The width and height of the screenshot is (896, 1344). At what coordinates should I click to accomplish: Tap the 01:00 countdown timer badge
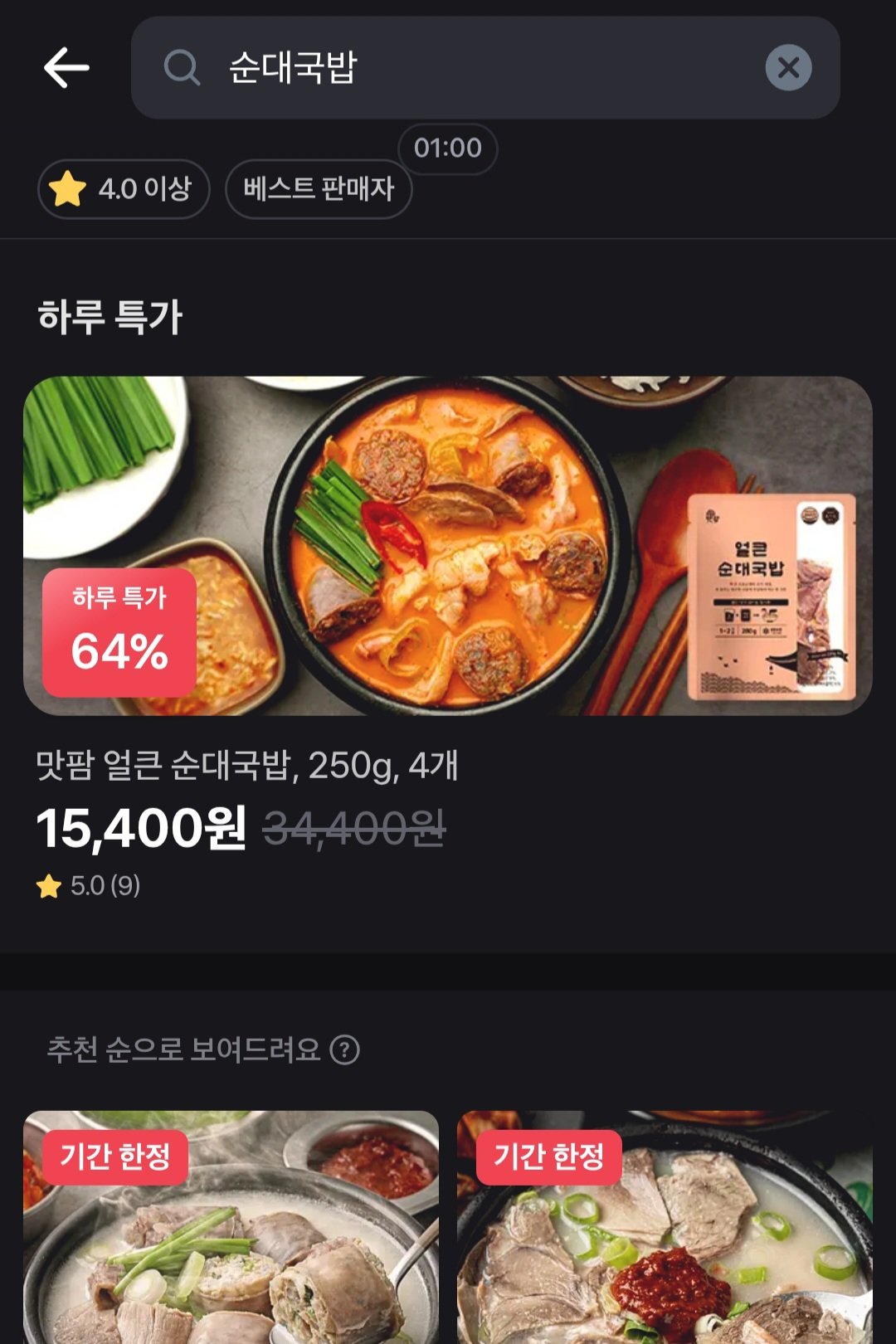[448, 148]
